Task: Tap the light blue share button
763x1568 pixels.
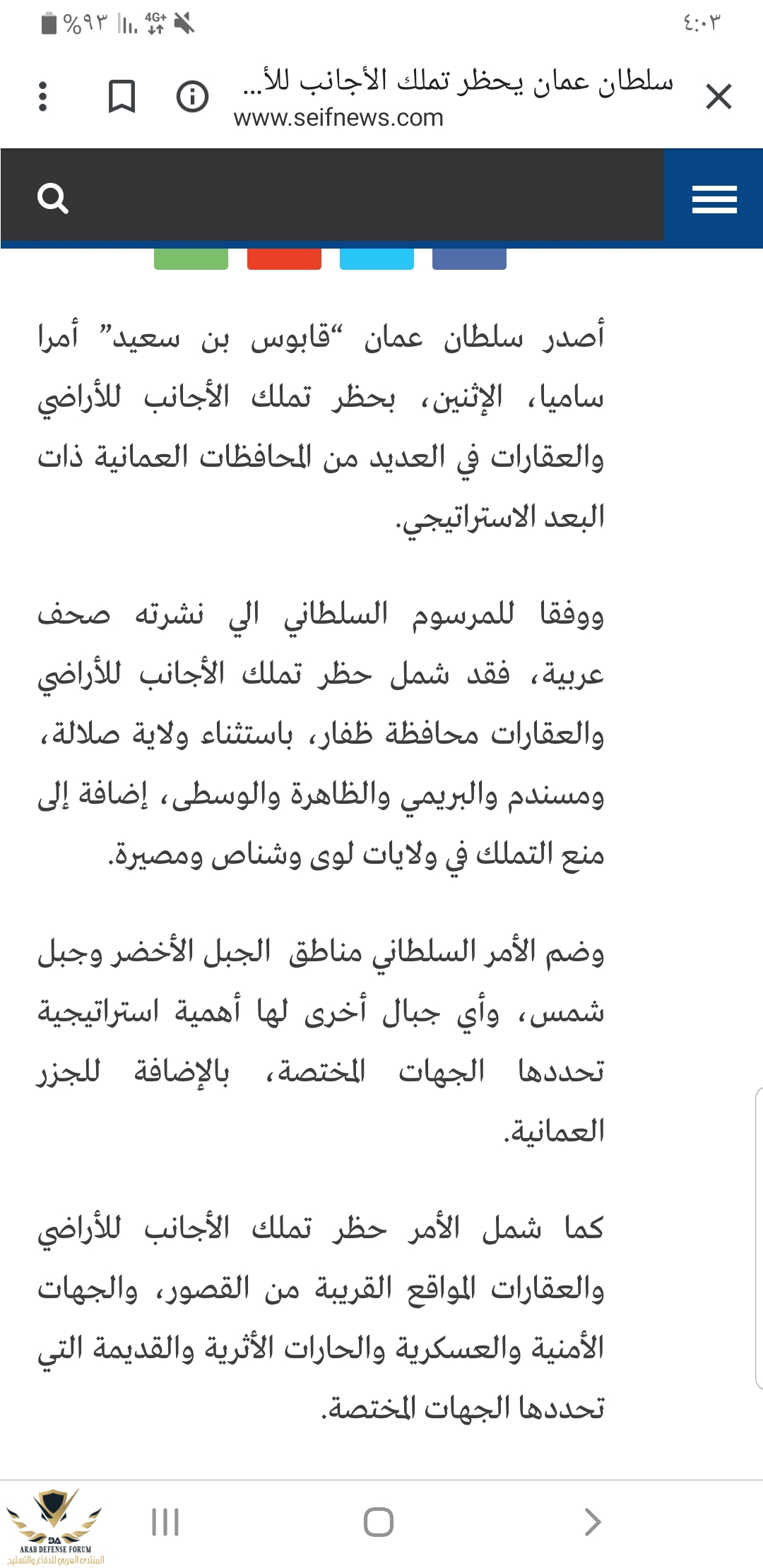Action: 377,259
